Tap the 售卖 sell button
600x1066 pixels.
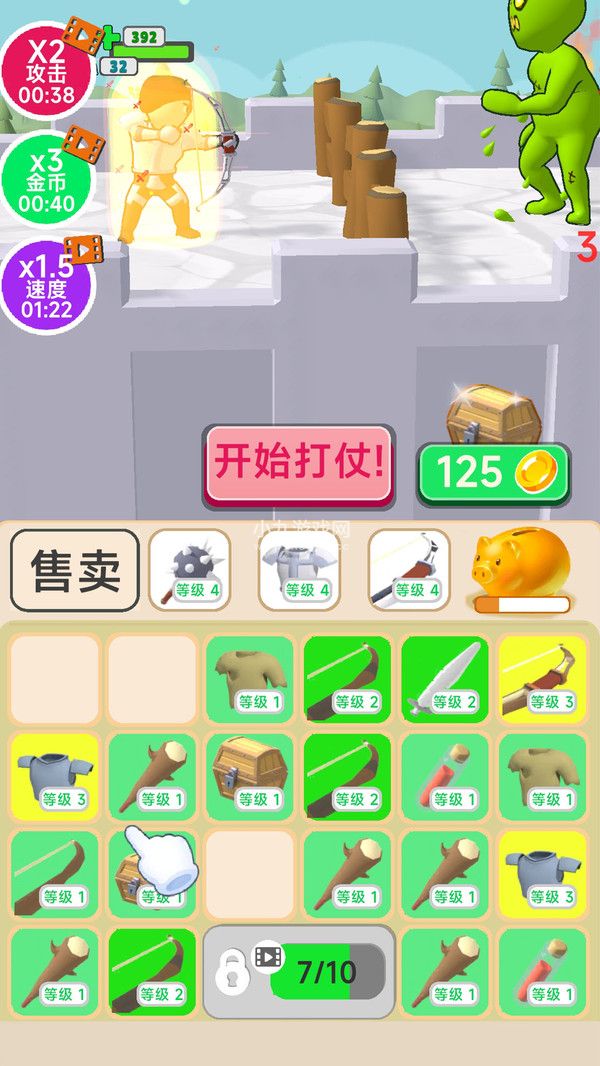click(x=75, y=570)
